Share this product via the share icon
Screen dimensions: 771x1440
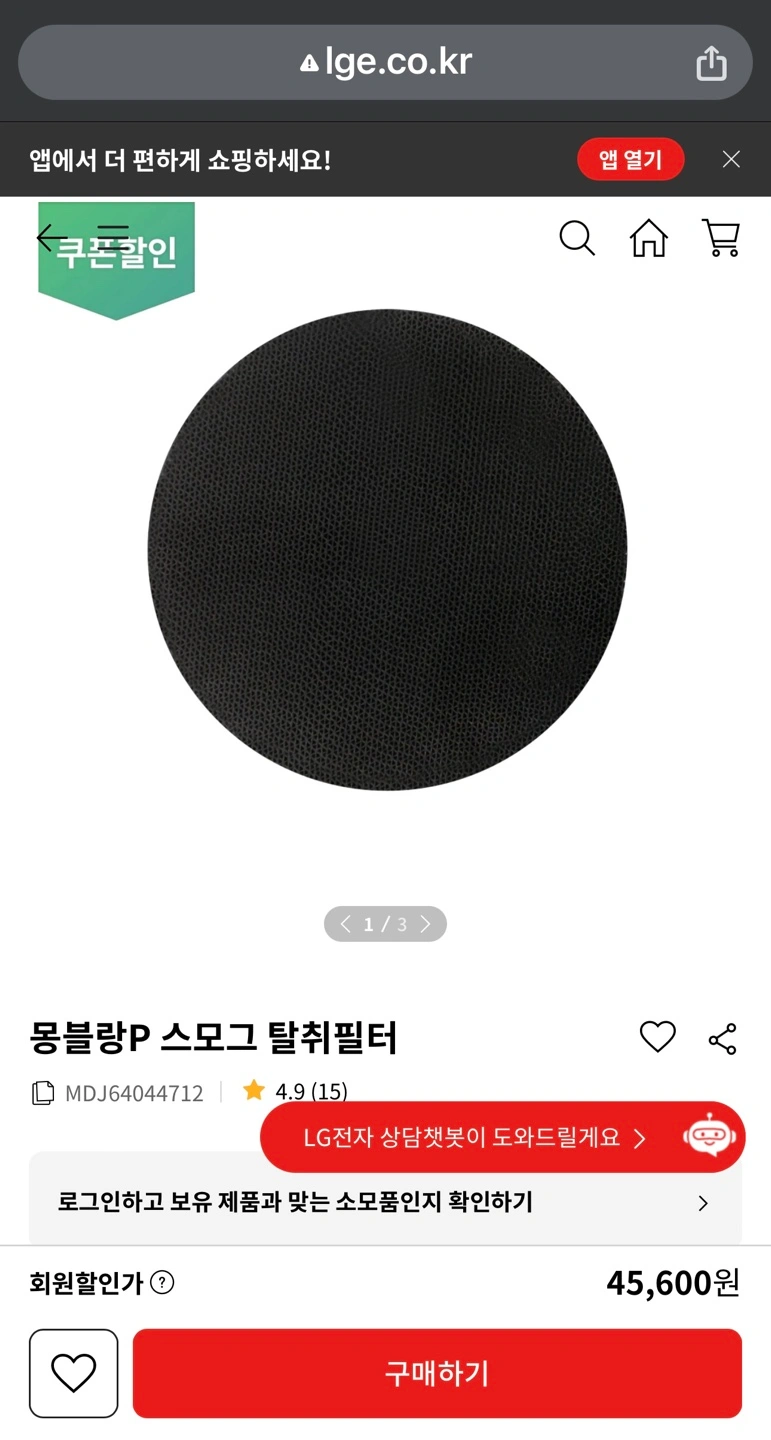click(x=722, y=1039)
